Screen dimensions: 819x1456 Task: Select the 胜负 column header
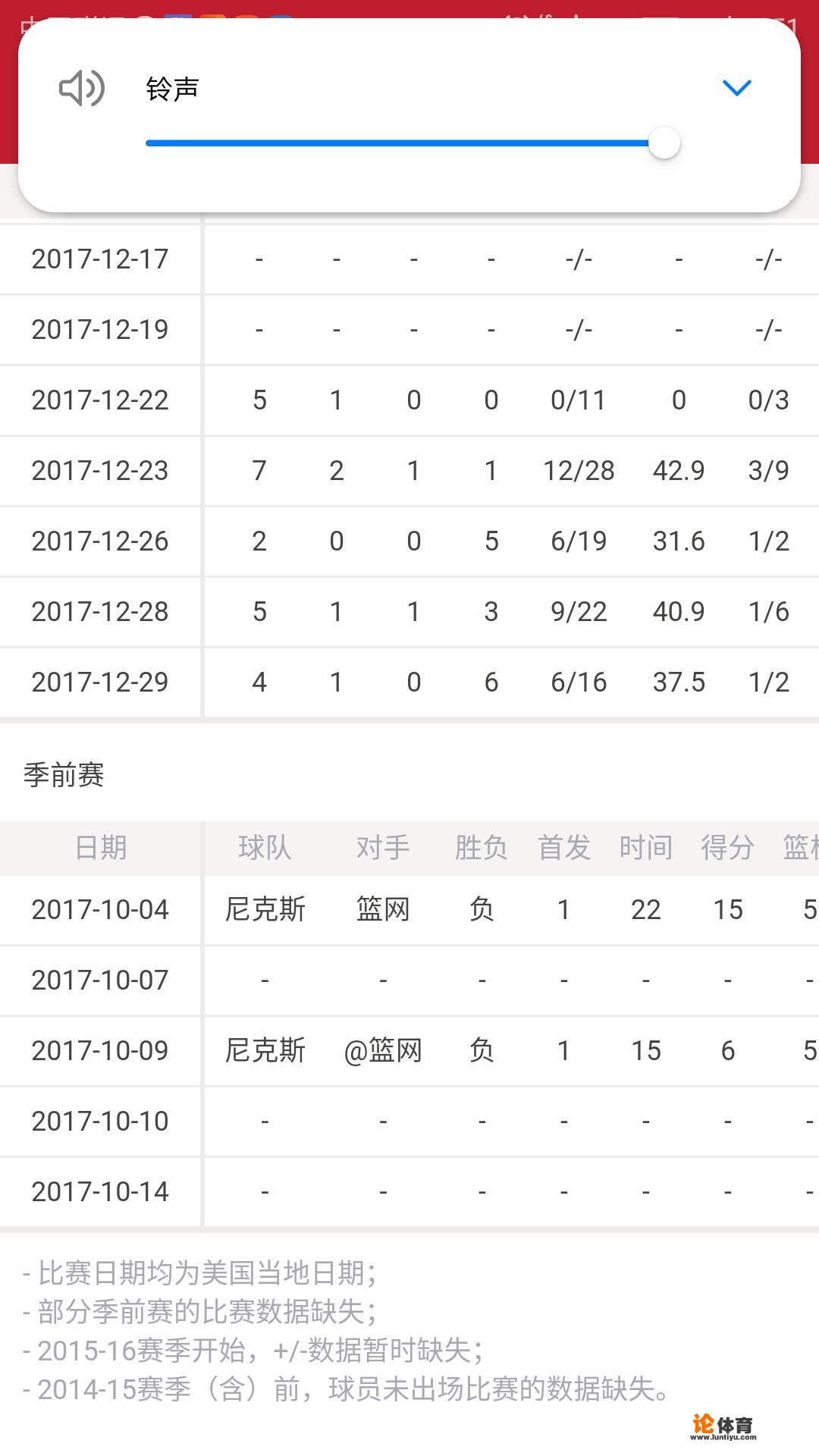pyautogui.click(x=480, y=847)
